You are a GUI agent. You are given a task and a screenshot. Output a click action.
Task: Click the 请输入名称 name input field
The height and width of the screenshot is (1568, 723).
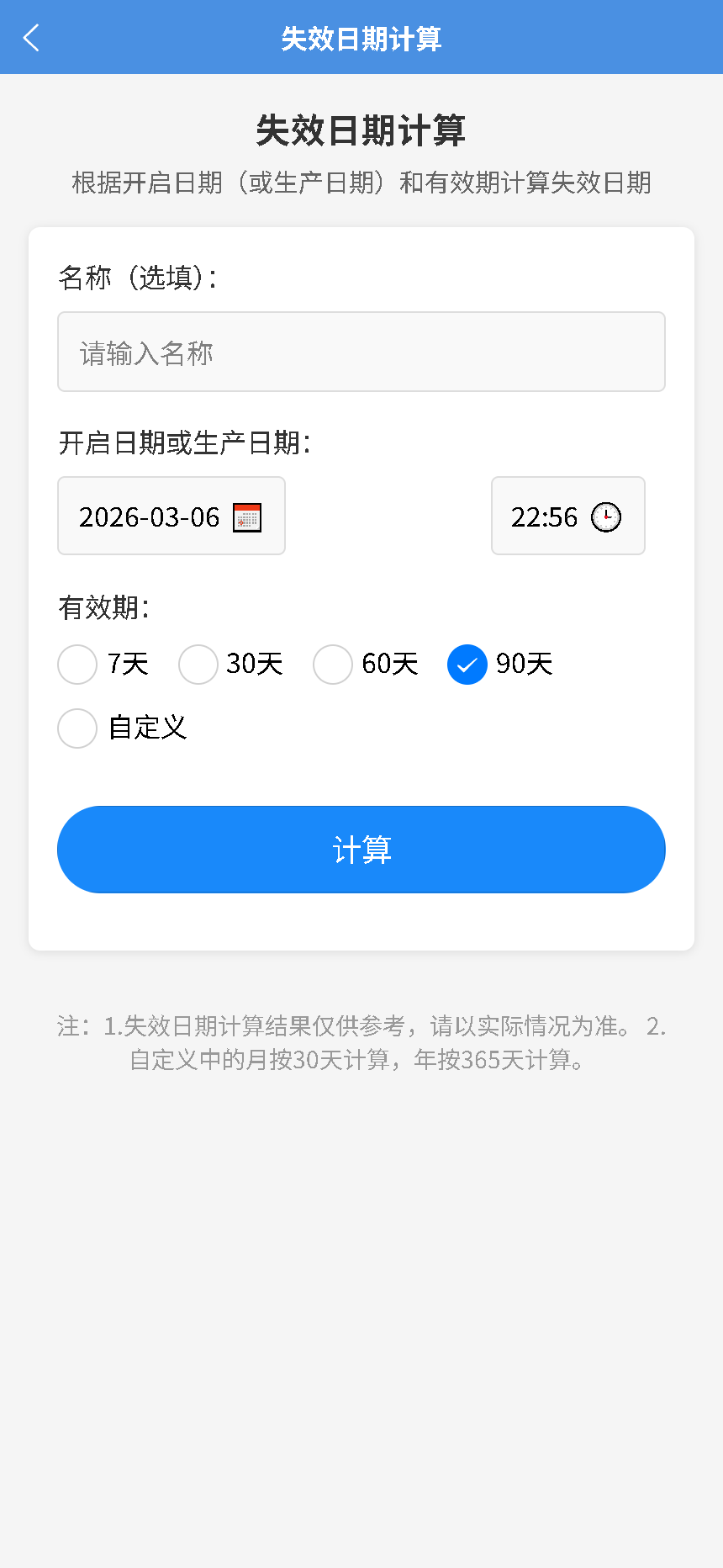(x=361, y=352)
